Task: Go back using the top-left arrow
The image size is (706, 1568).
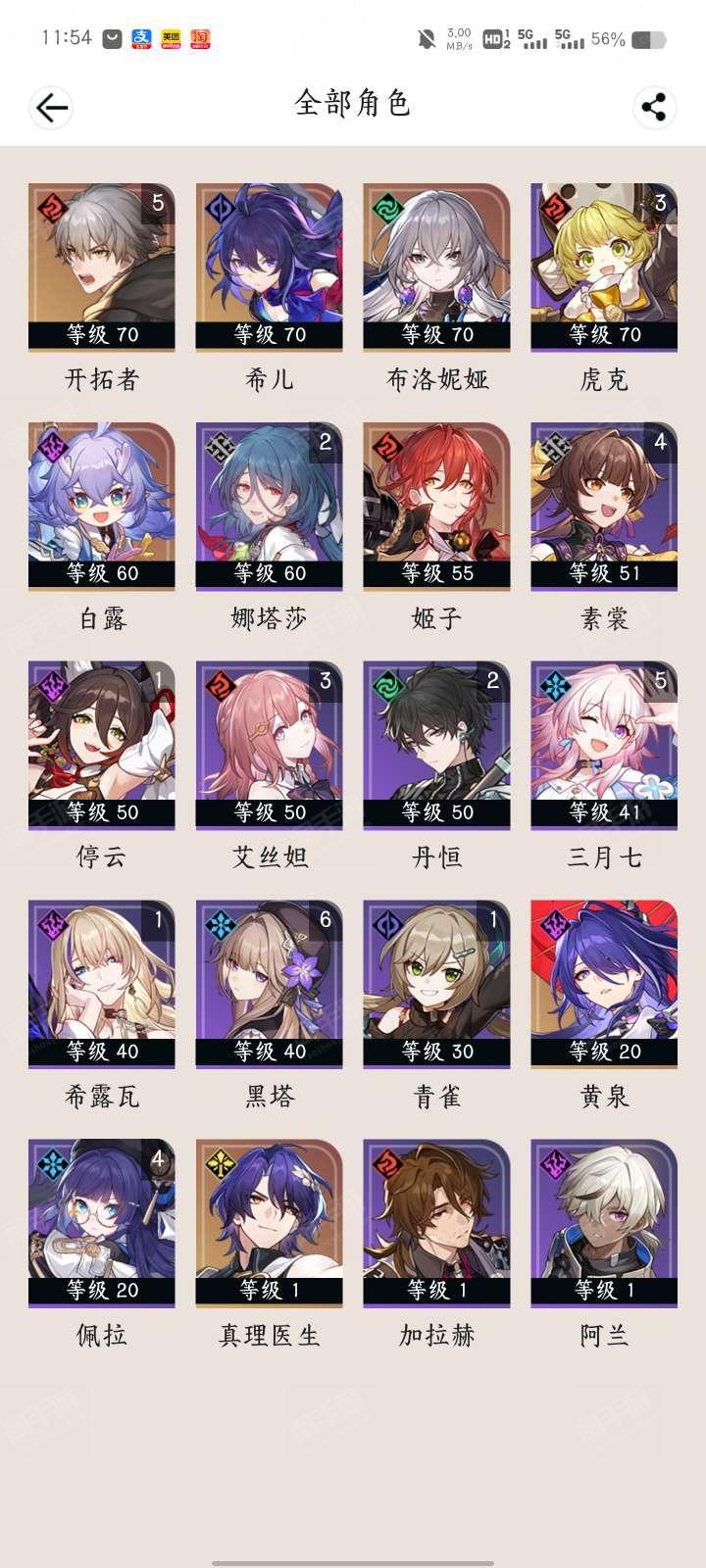Action: 51,107
